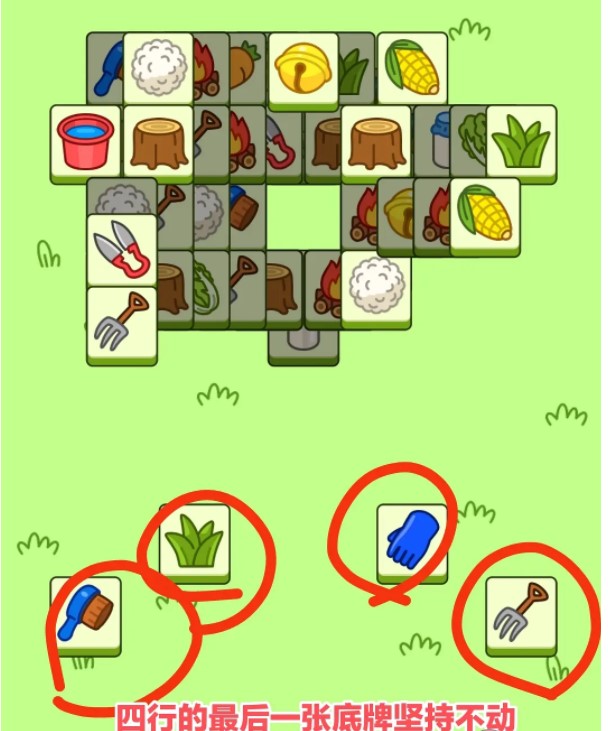The image size is (608, 731).
Task: Tap the blue glove tile
Action: tap(412, 538)
